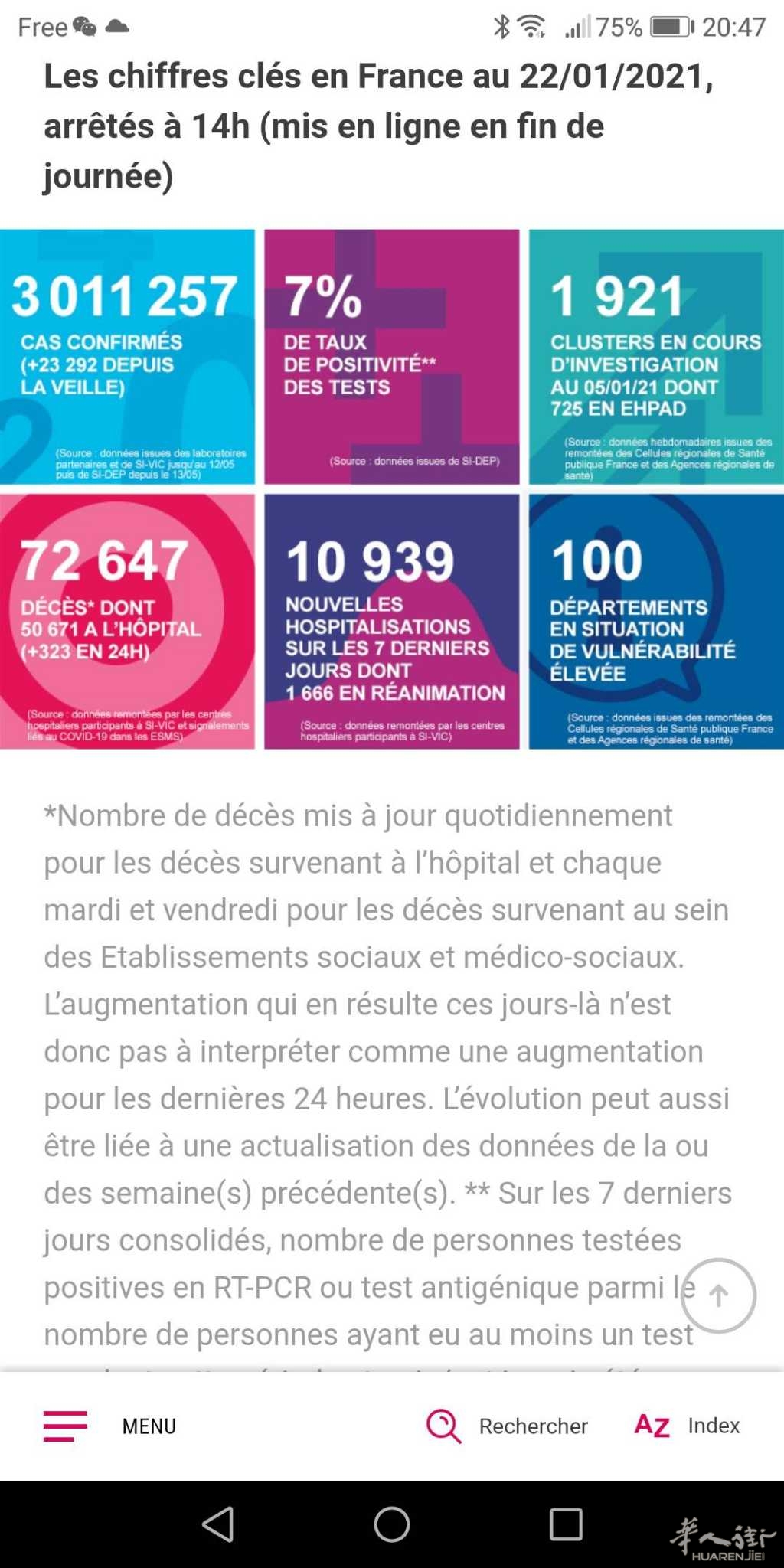Tap the scroll-to-top arrow button

tap(718, 1295)
